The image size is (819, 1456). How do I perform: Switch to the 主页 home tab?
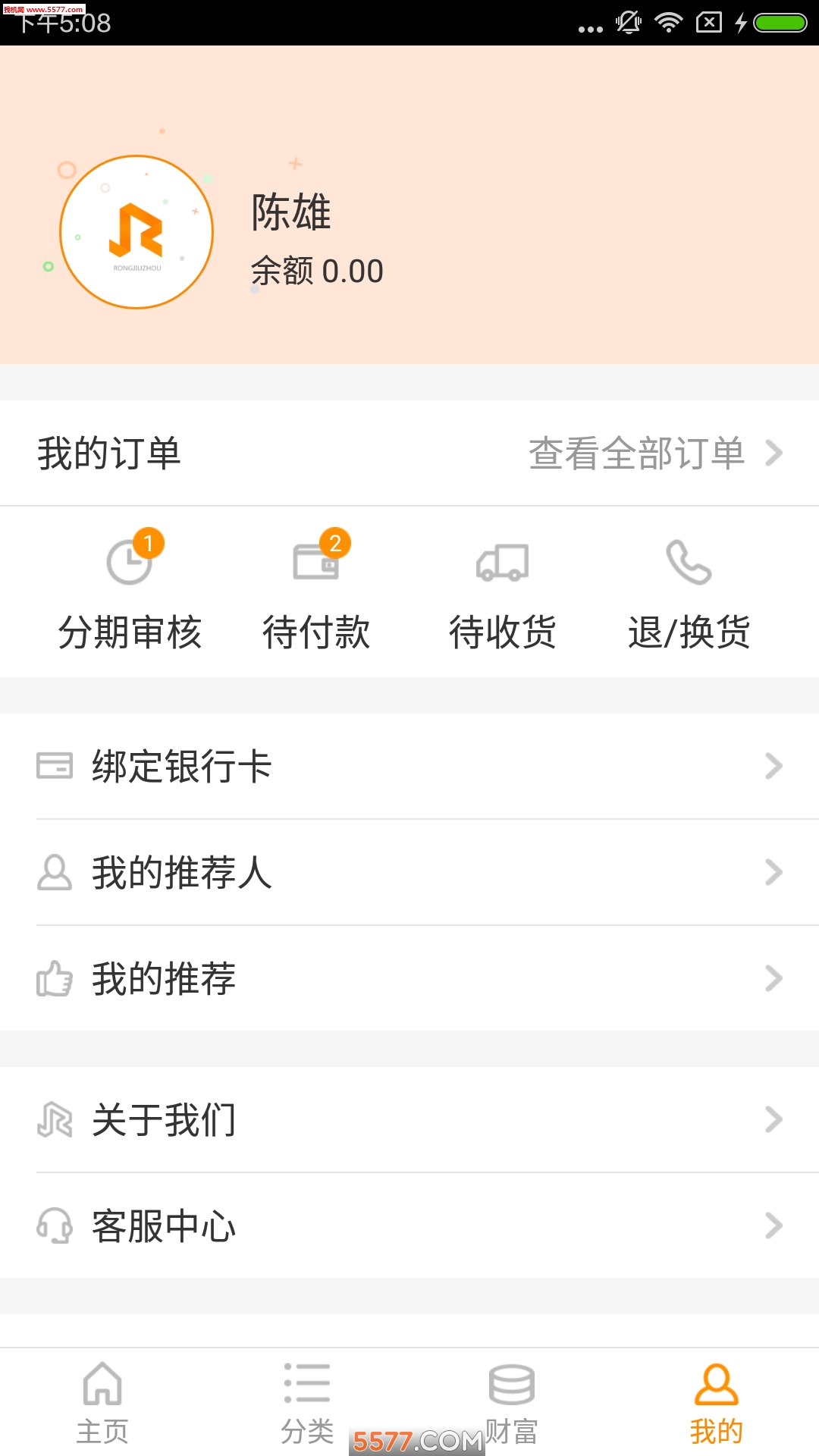[102, 1403]
